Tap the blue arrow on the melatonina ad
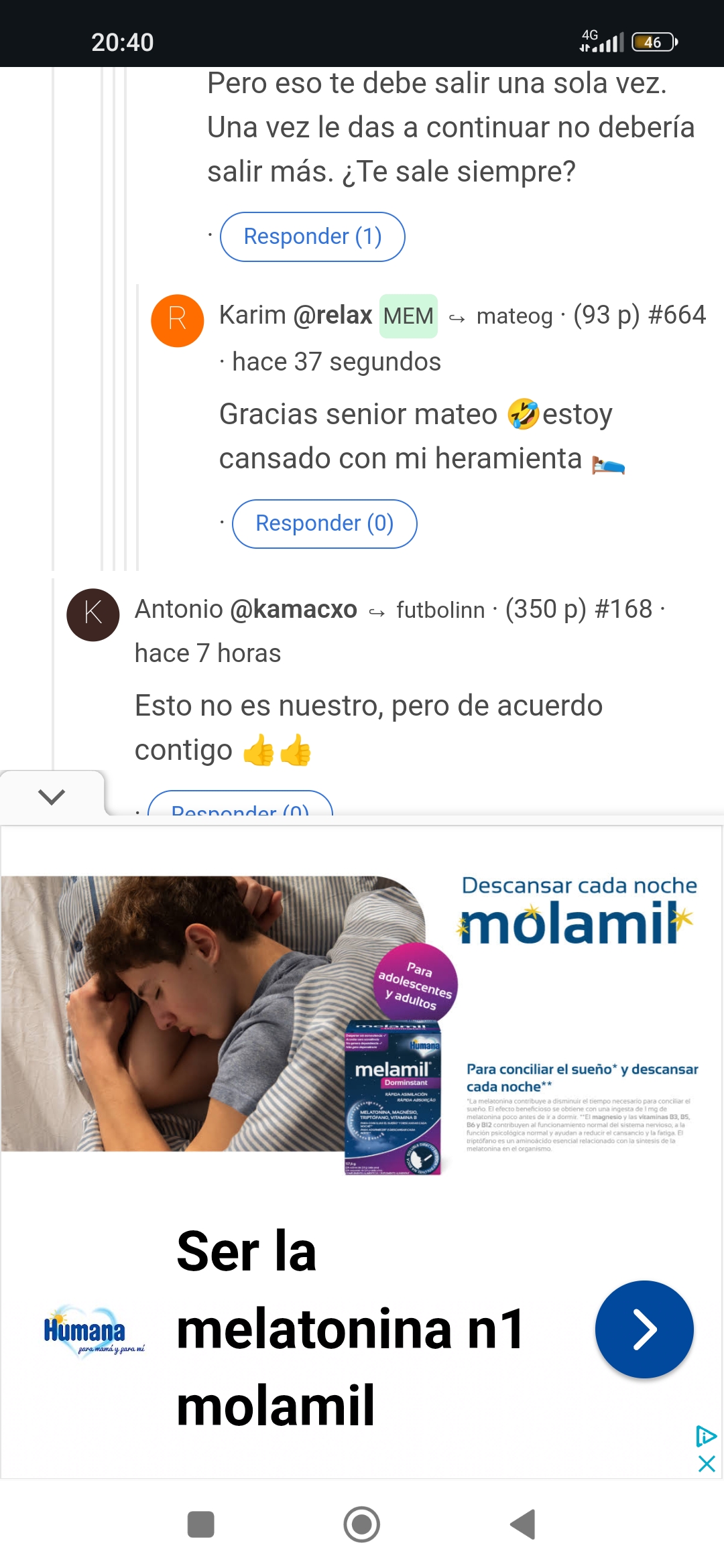Viewport: 724px width, 1568px height. pos(644,1329)
